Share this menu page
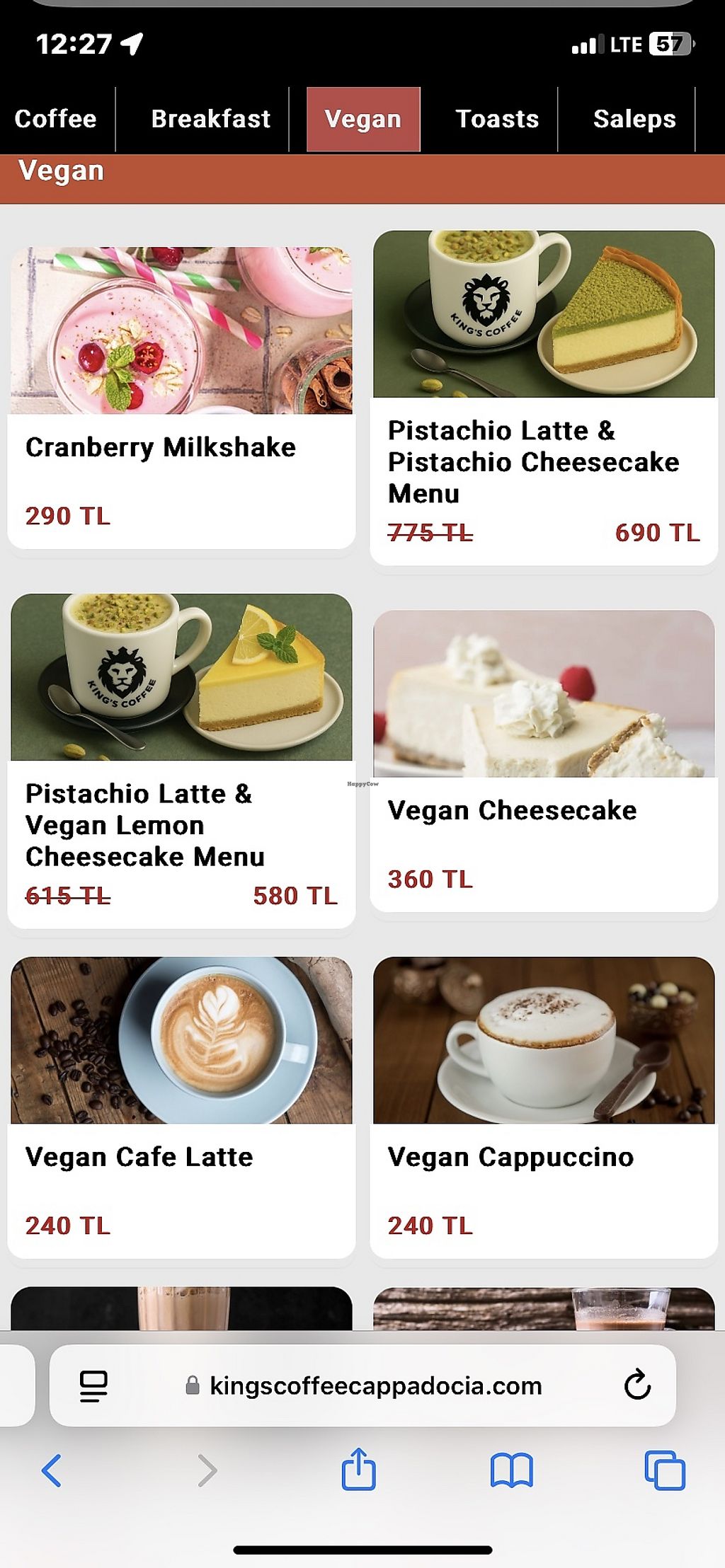This screenshot has height=1568, width=725. tap(358, 1469)
